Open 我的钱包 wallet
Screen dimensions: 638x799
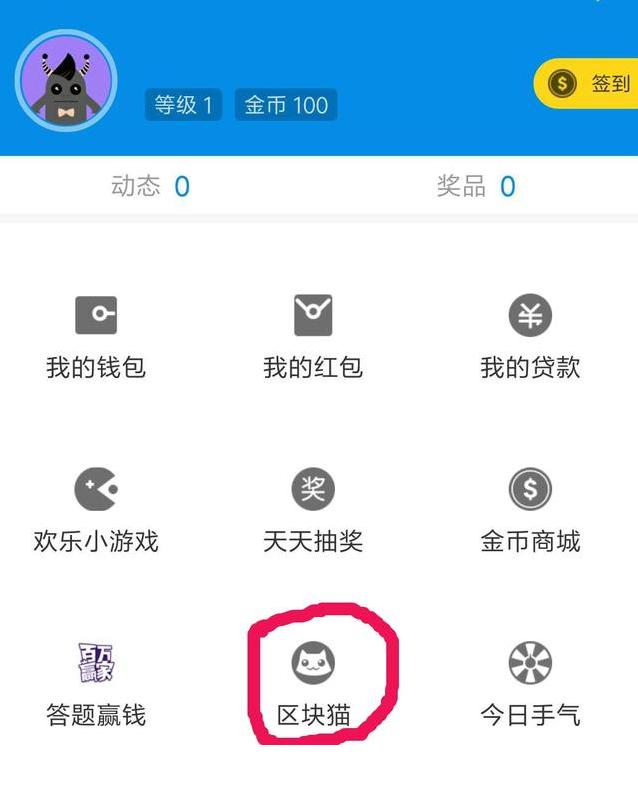(96, 338)
